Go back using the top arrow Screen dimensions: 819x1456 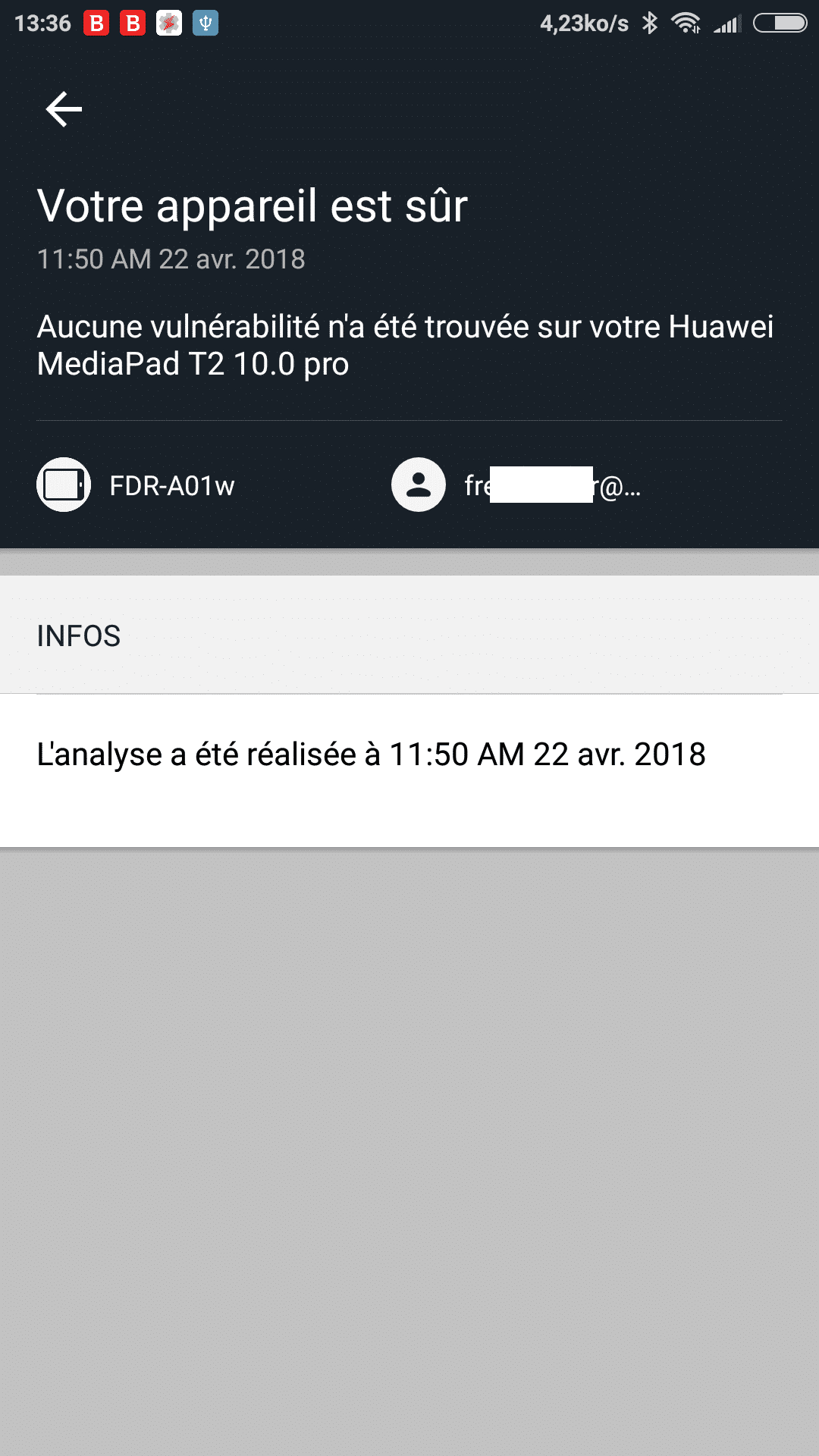pos(64,109)
